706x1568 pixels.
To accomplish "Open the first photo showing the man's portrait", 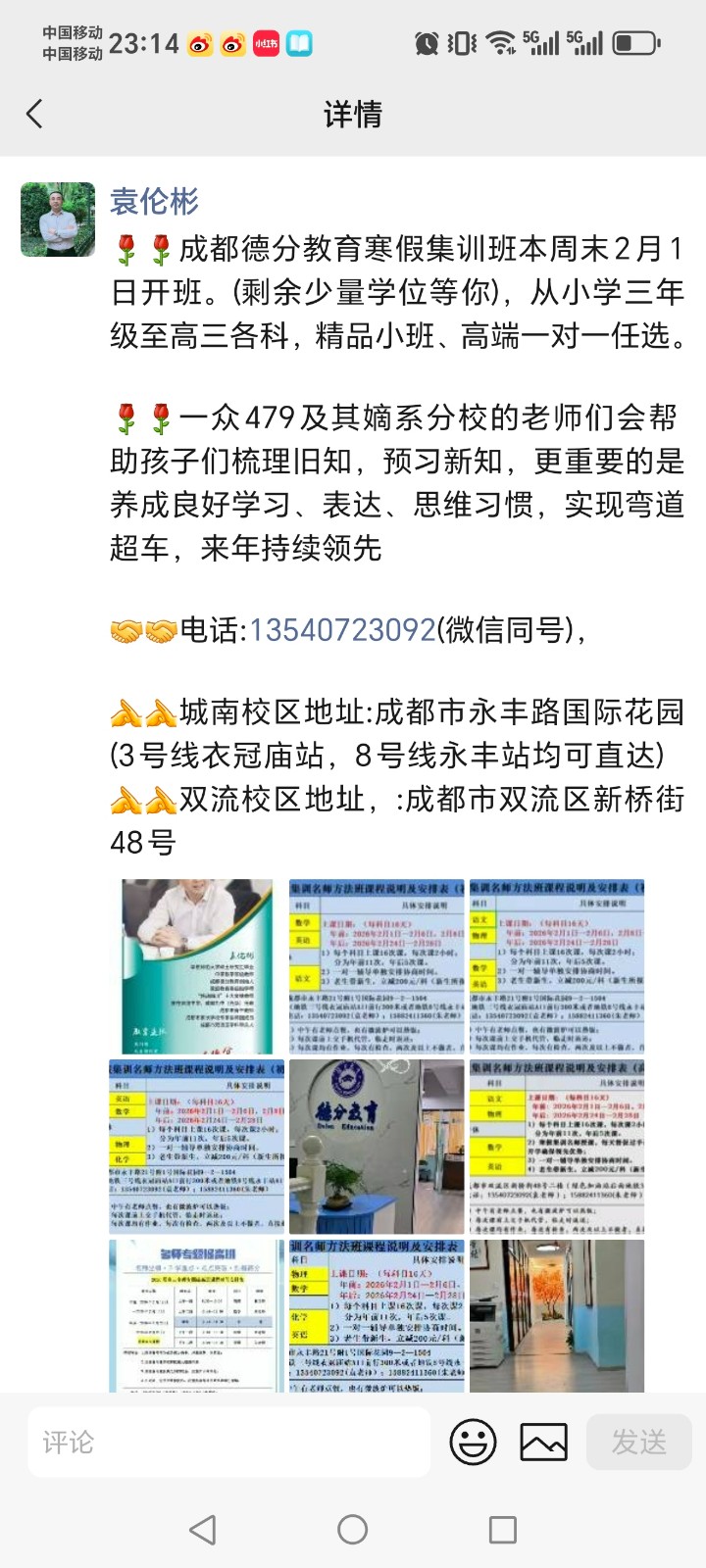I will [197, 965].
